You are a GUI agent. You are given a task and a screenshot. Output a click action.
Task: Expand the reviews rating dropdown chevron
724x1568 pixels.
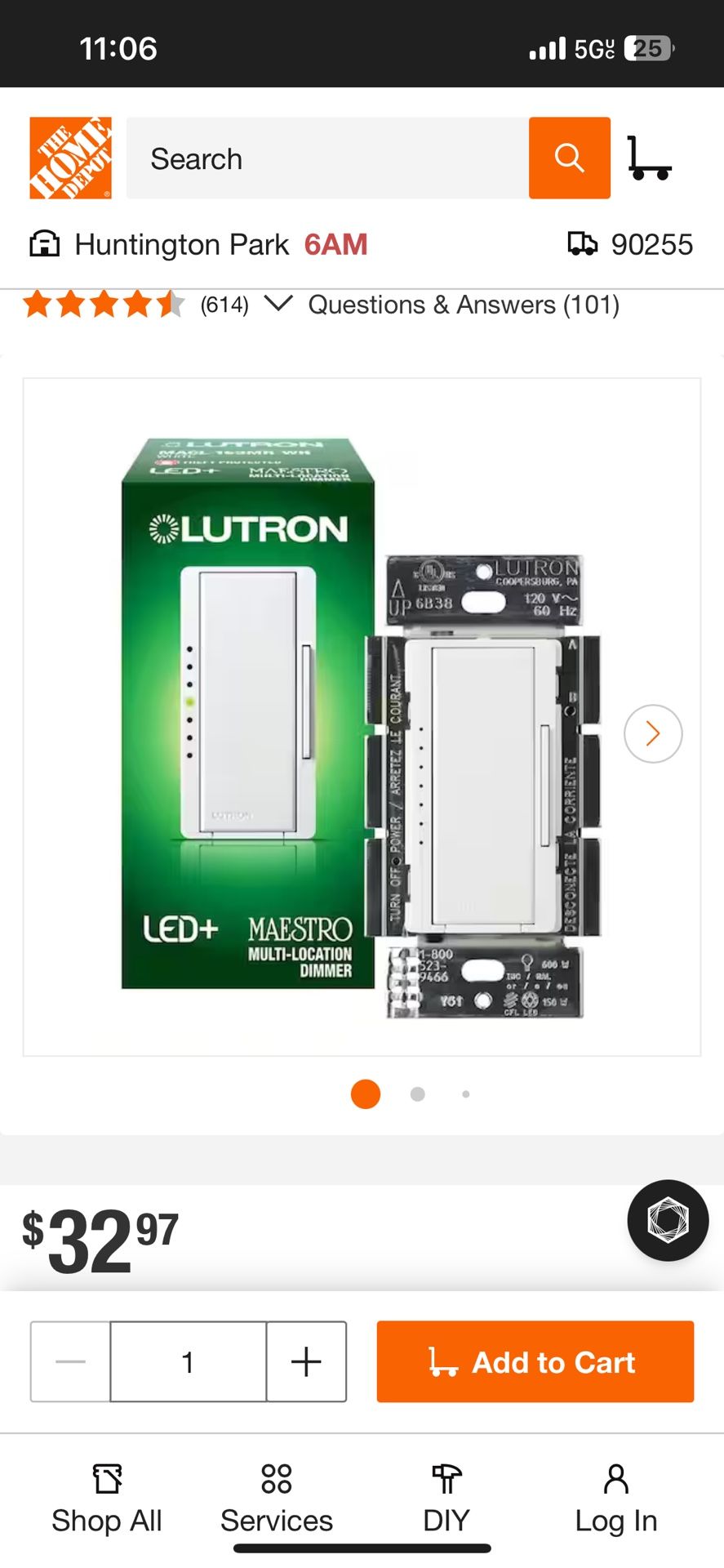[x=278, y=305]
